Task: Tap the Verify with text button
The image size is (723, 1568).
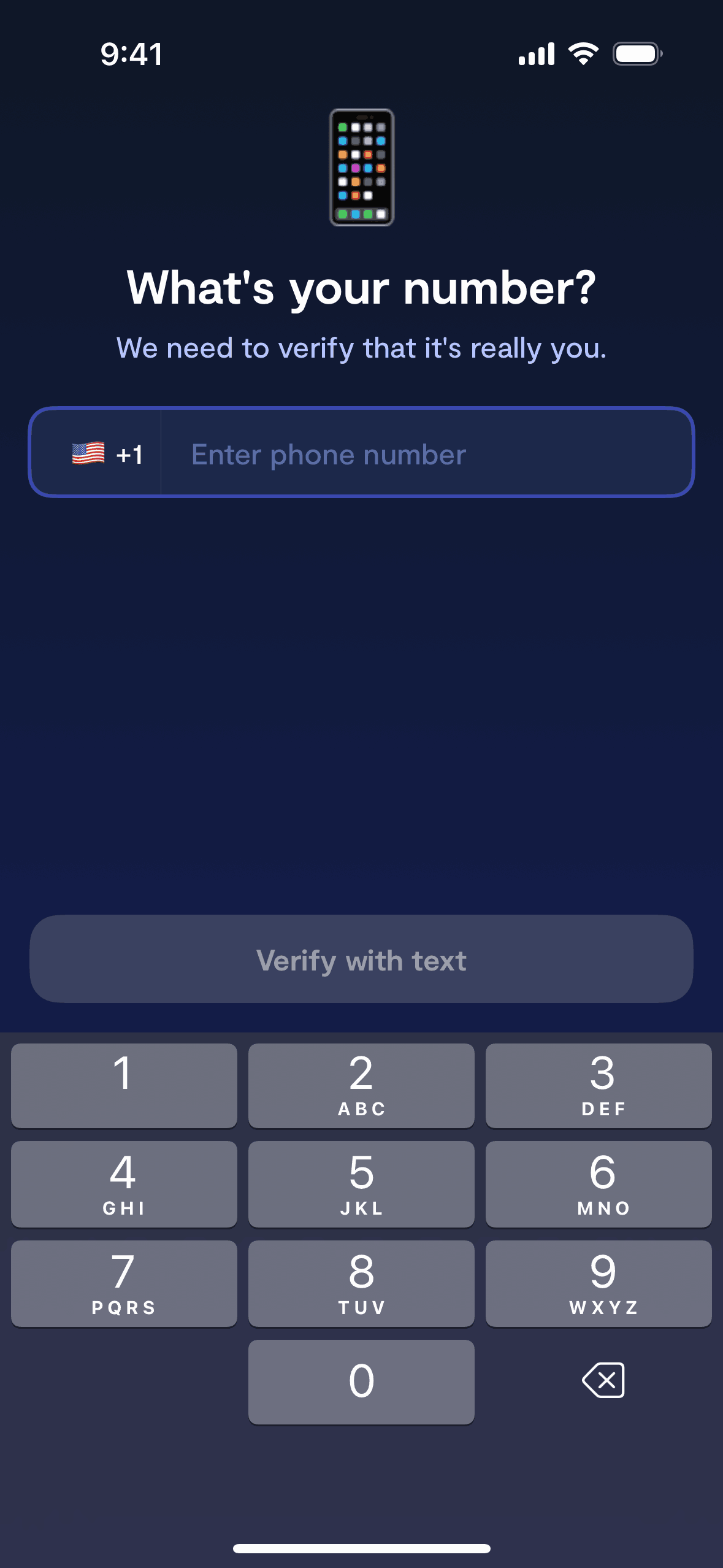Action: tap(361, 960)
